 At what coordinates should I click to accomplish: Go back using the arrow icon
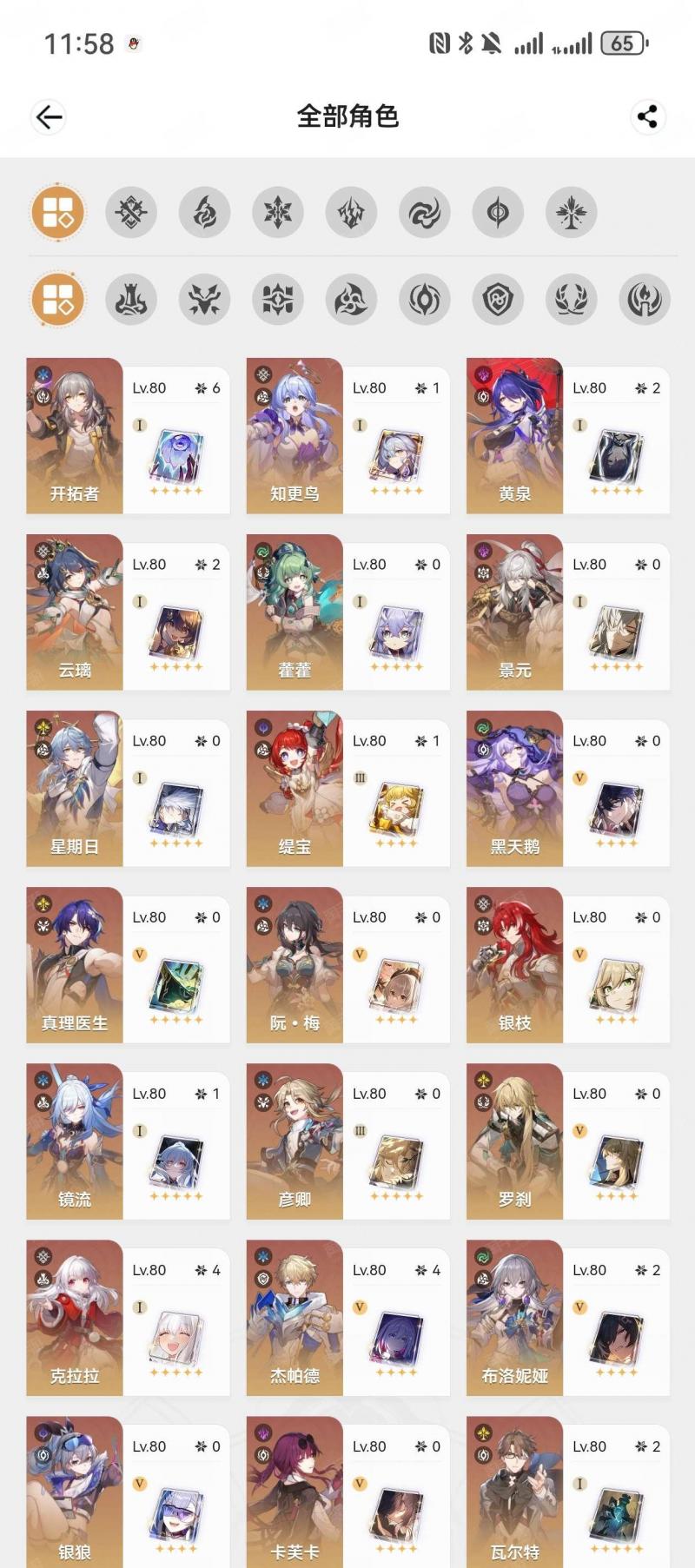(x=49, y=117)
